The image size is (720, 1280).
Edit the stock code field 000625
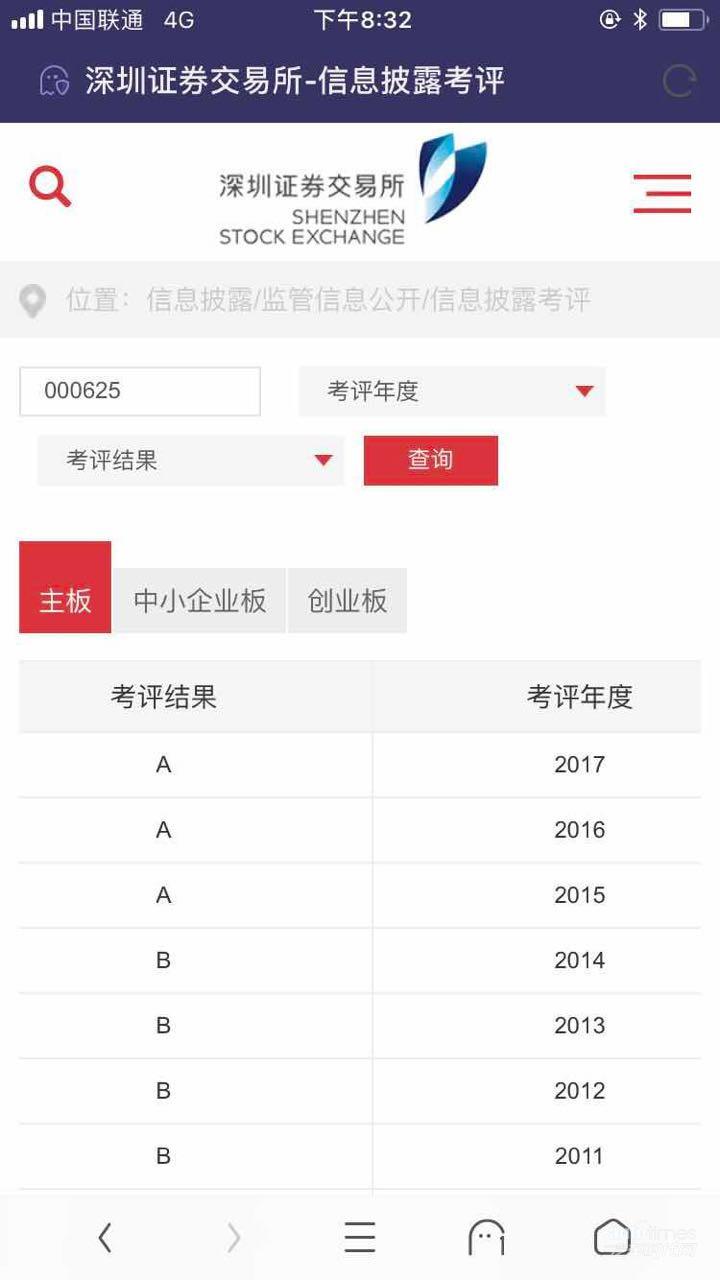coord(140,391)
